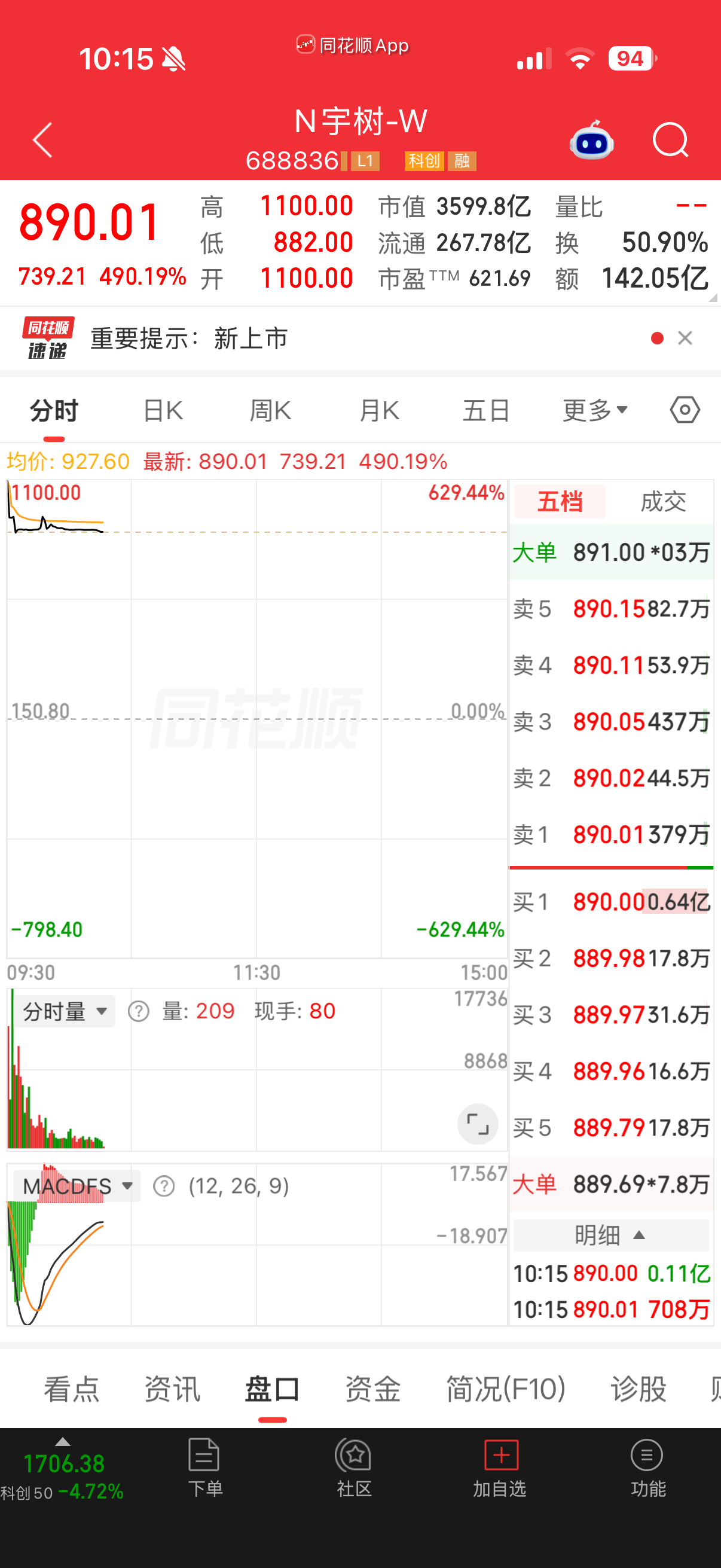Open 简况(F10) tab
721x1568 pixels.
point(506,1389)
